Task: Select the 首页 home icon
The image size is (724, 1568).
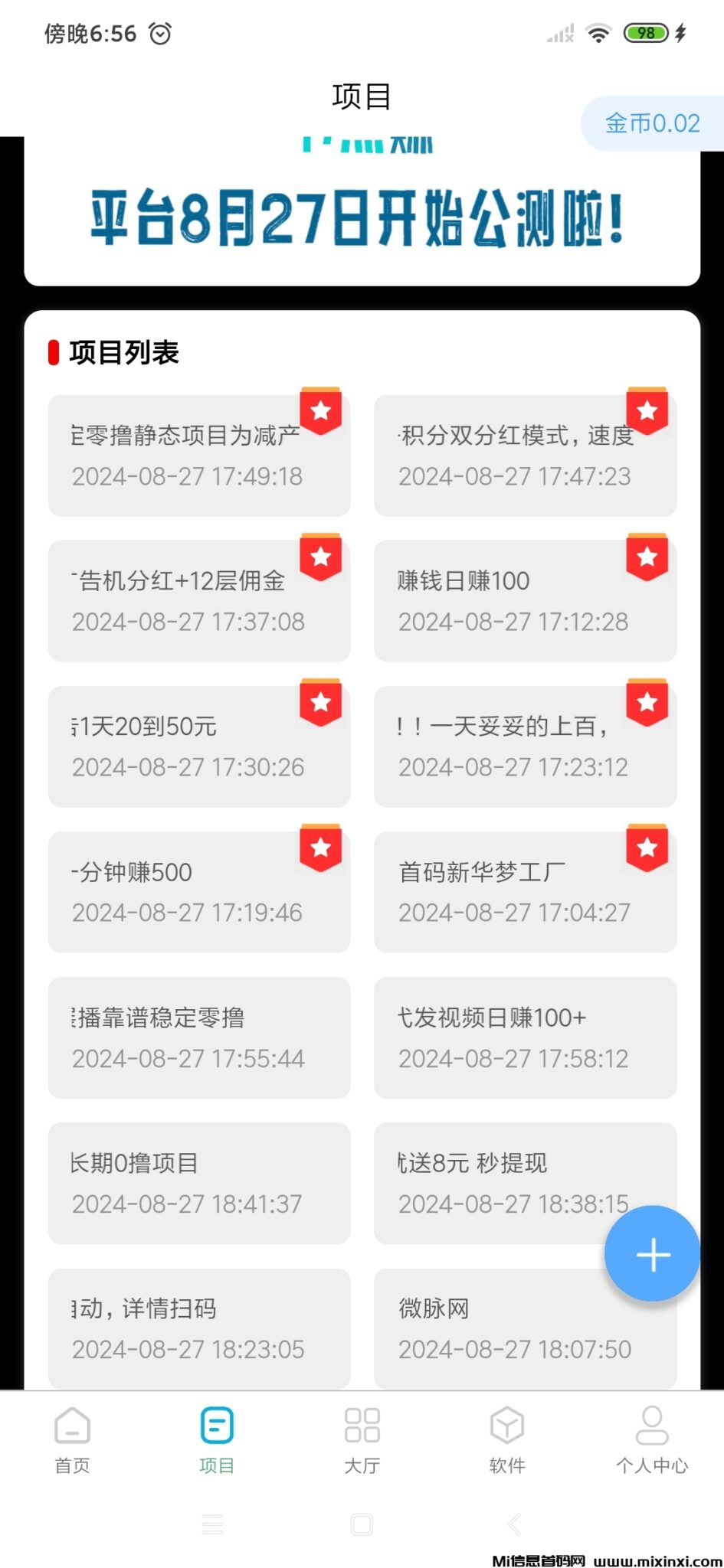Action: coord(72,1426)
